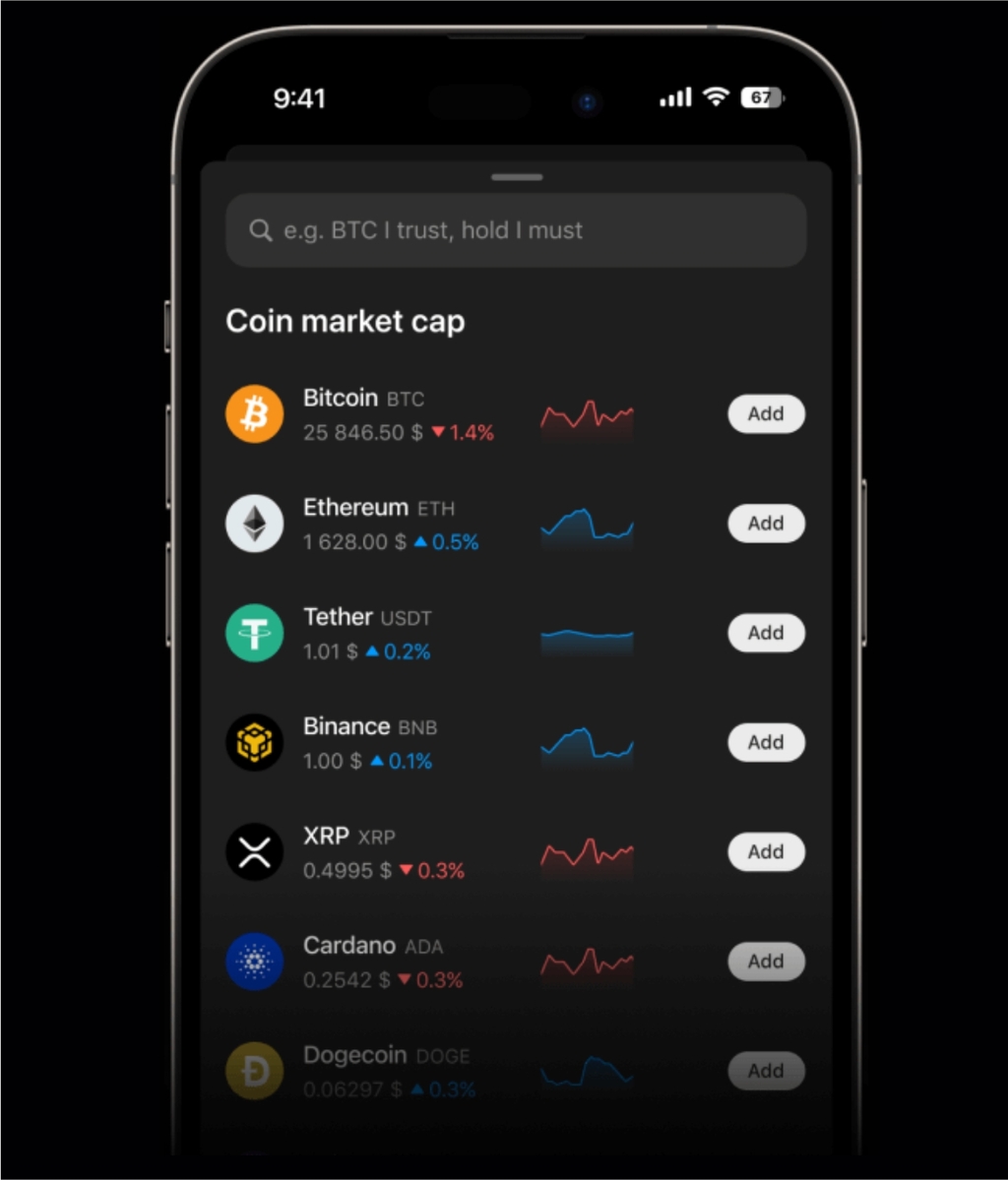The height and width of the screenshot is (1180, 1008).
Task: Add Ethereum to your list
Action: tap(766, 524)
